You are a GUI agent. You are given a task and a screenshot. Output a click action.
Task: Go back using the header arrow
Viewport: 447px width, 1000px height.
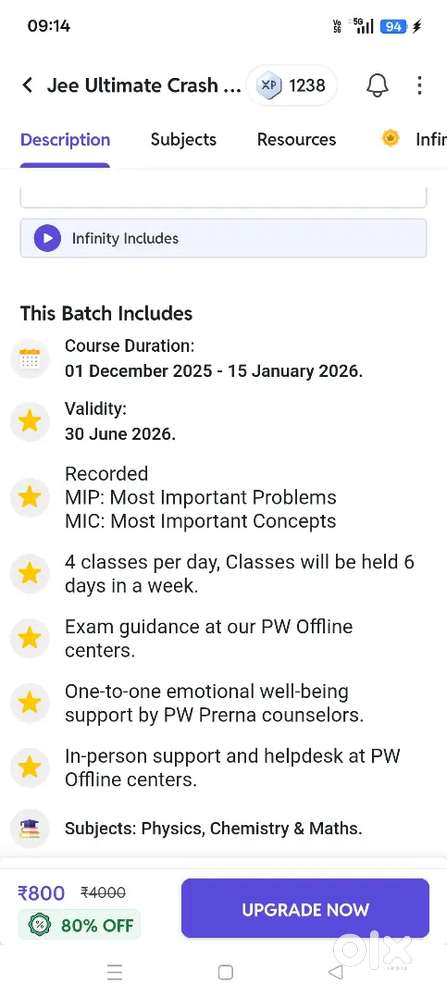(x=27, y=85)
